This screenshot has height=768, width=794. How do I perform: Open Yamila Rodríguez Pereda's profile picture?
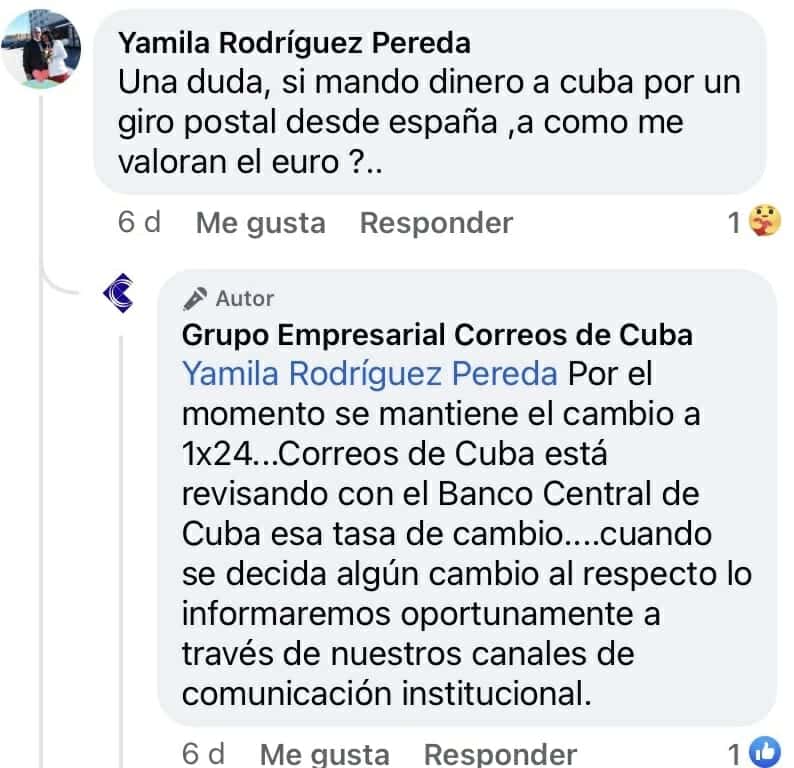tap(41, 50)
